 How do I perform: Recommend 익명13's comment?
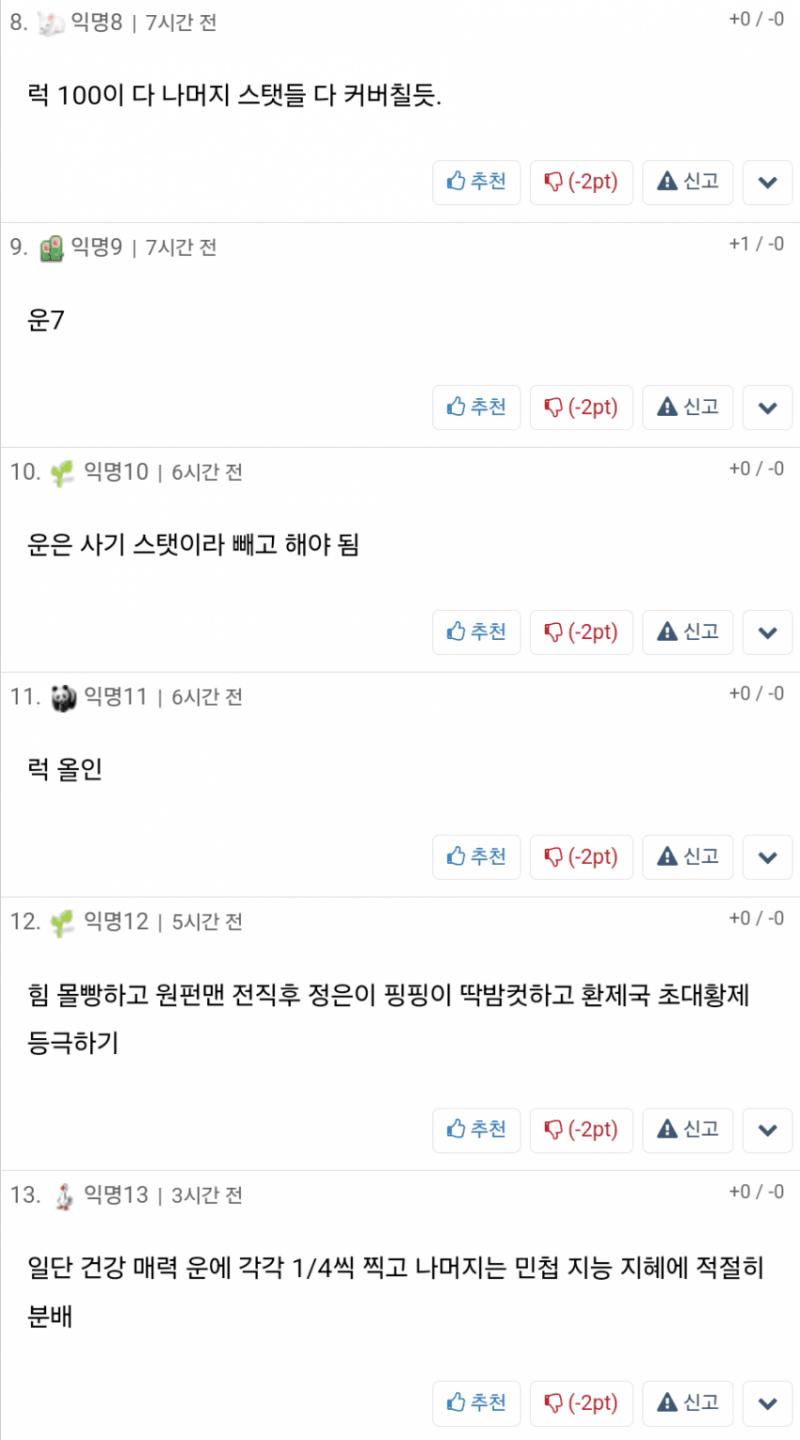(476, 1403)
